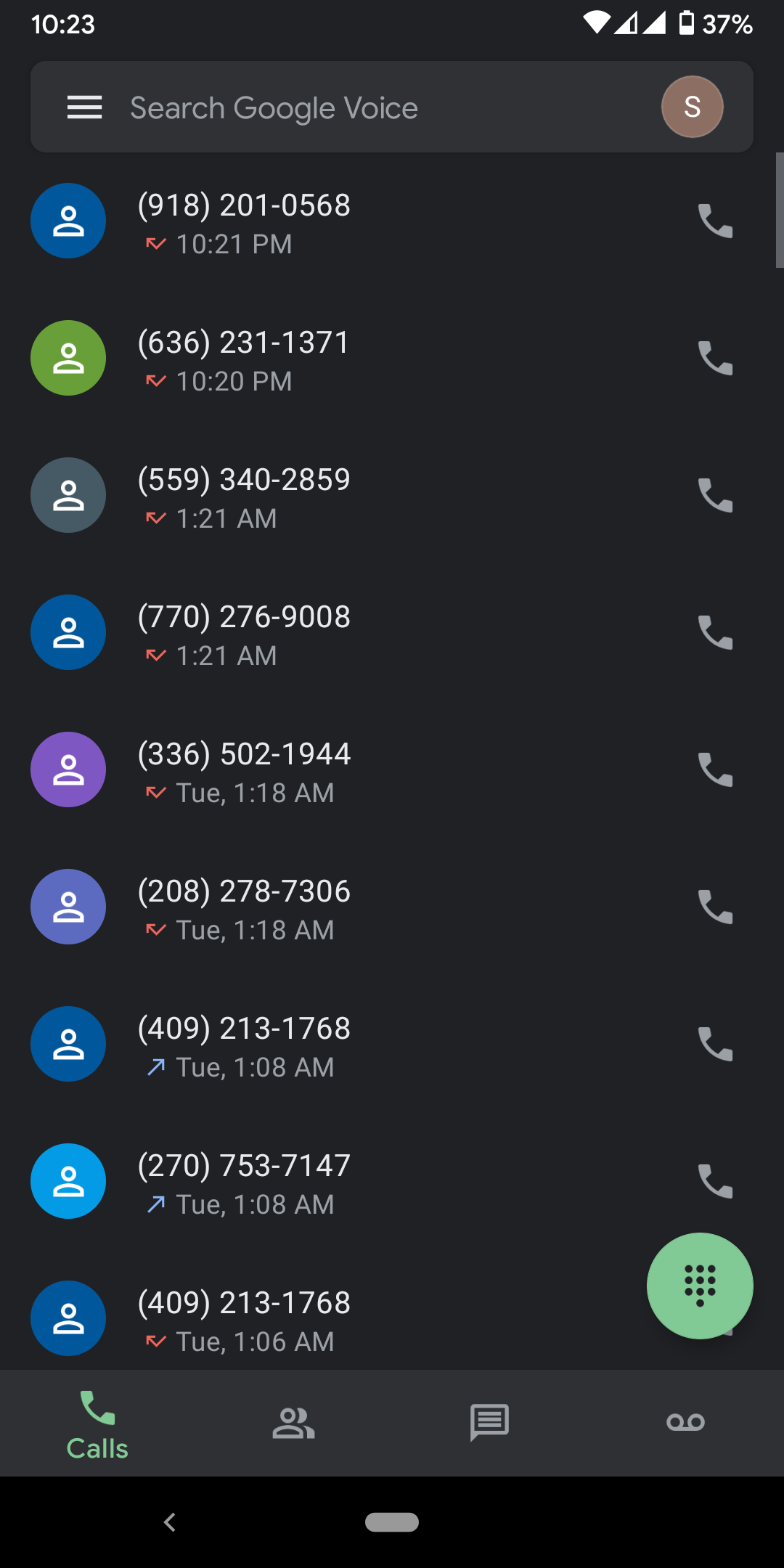784x1568 pixels.
Task: Select the Calls tab
Action: pyautogui.click(x=97, y=1424)
